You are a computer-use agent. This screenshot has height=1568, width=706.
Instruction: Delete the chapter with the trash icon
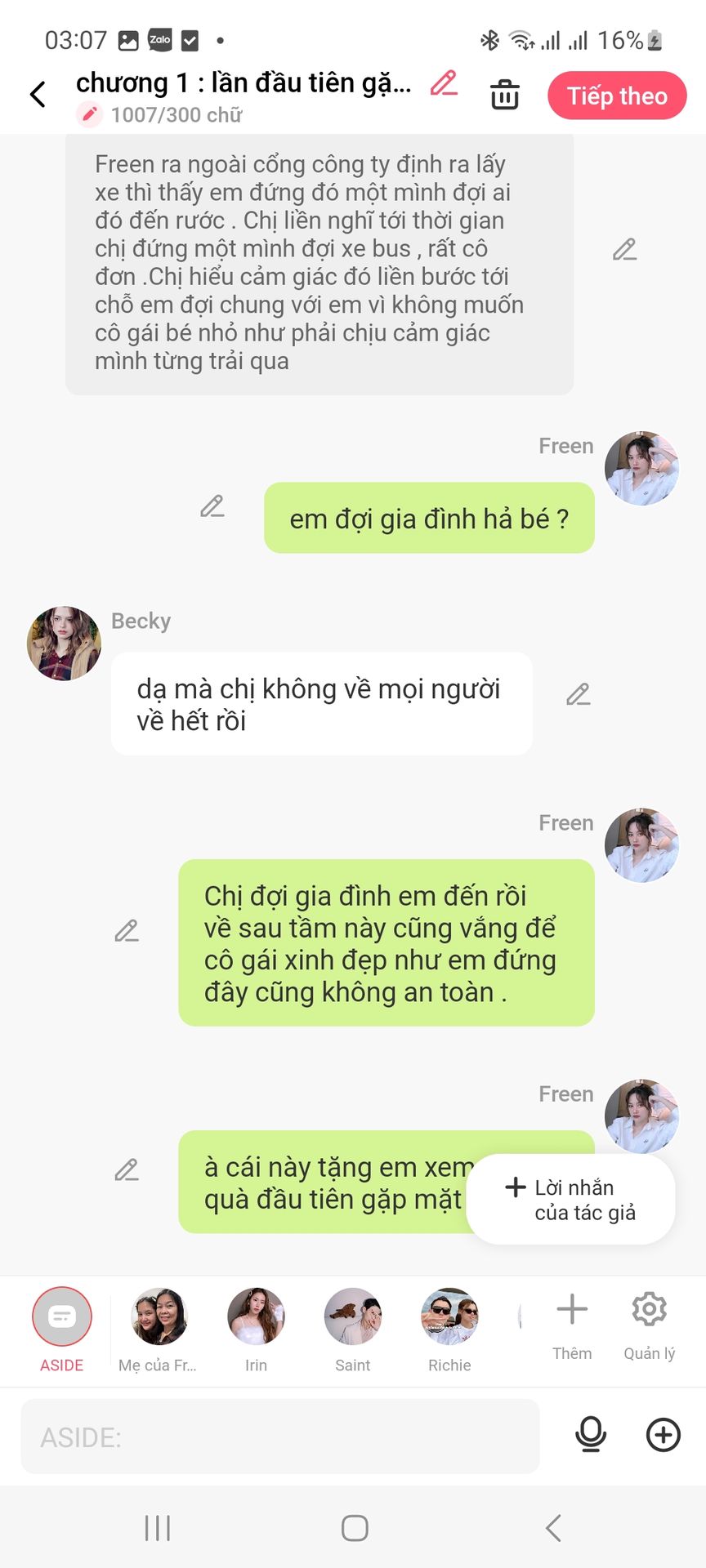click(505, 95)
